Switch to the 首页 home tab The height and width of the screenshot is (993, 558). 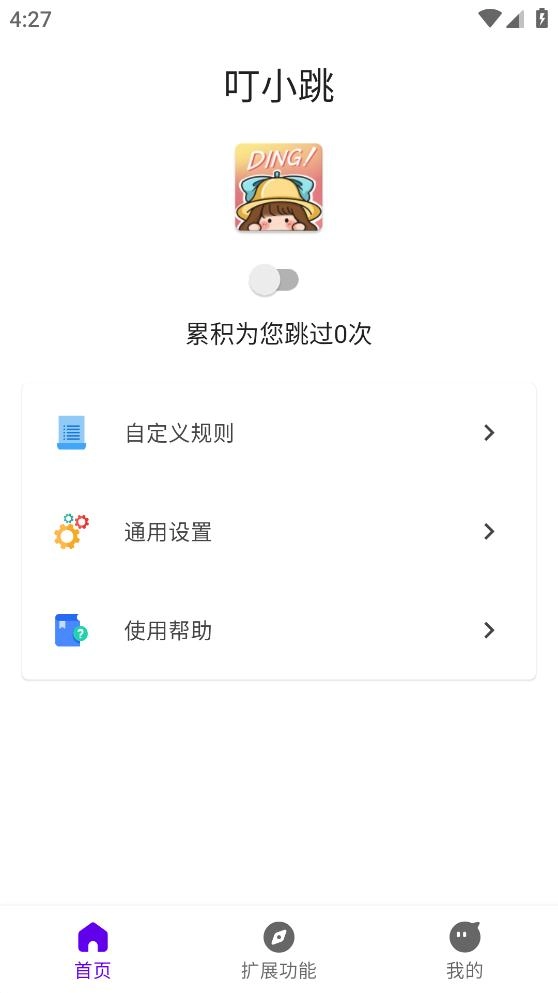pyautogui.click(x=93, y=950)
